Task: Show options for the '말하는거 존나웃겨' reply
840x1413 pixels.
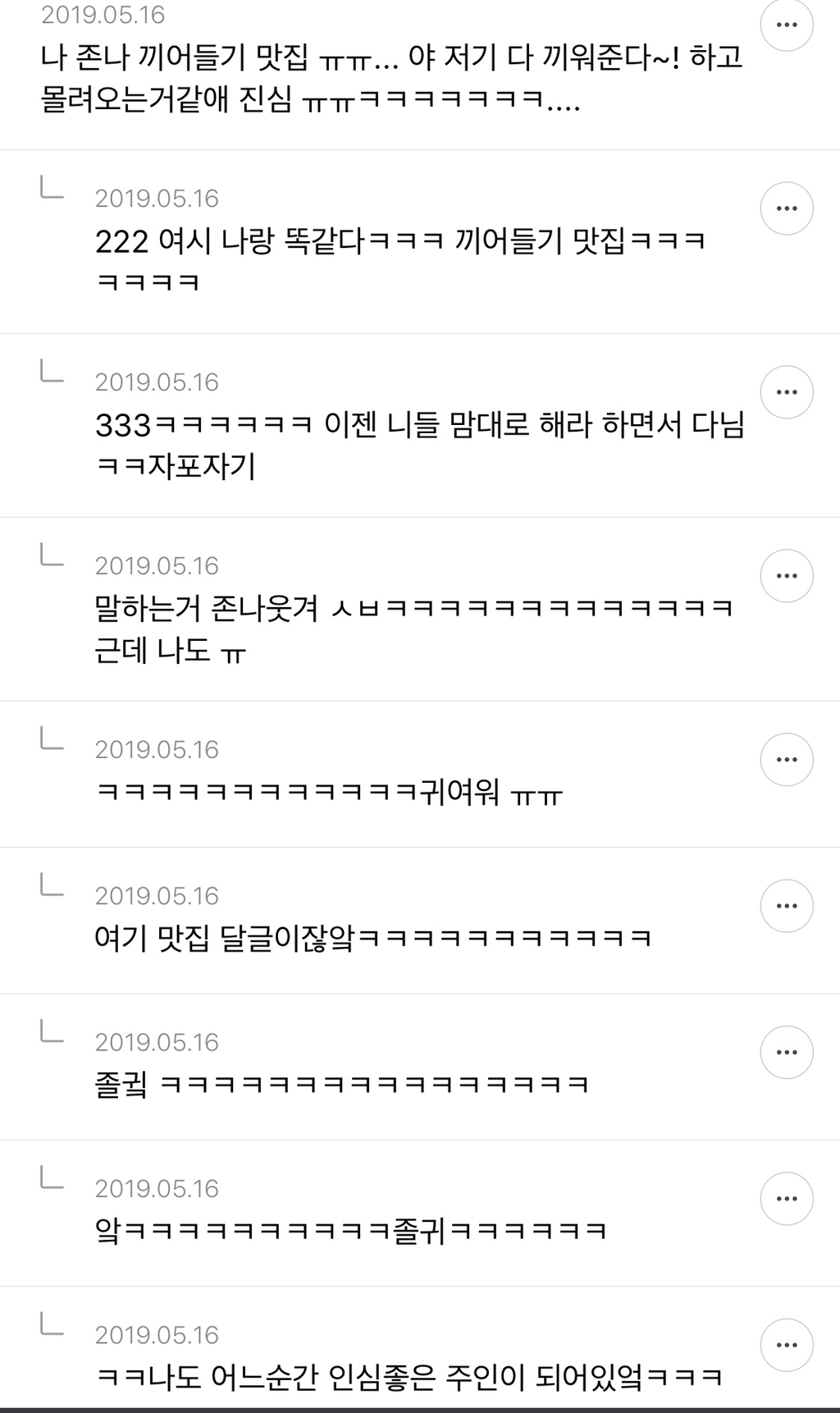Action: click(x=787, y=576)
